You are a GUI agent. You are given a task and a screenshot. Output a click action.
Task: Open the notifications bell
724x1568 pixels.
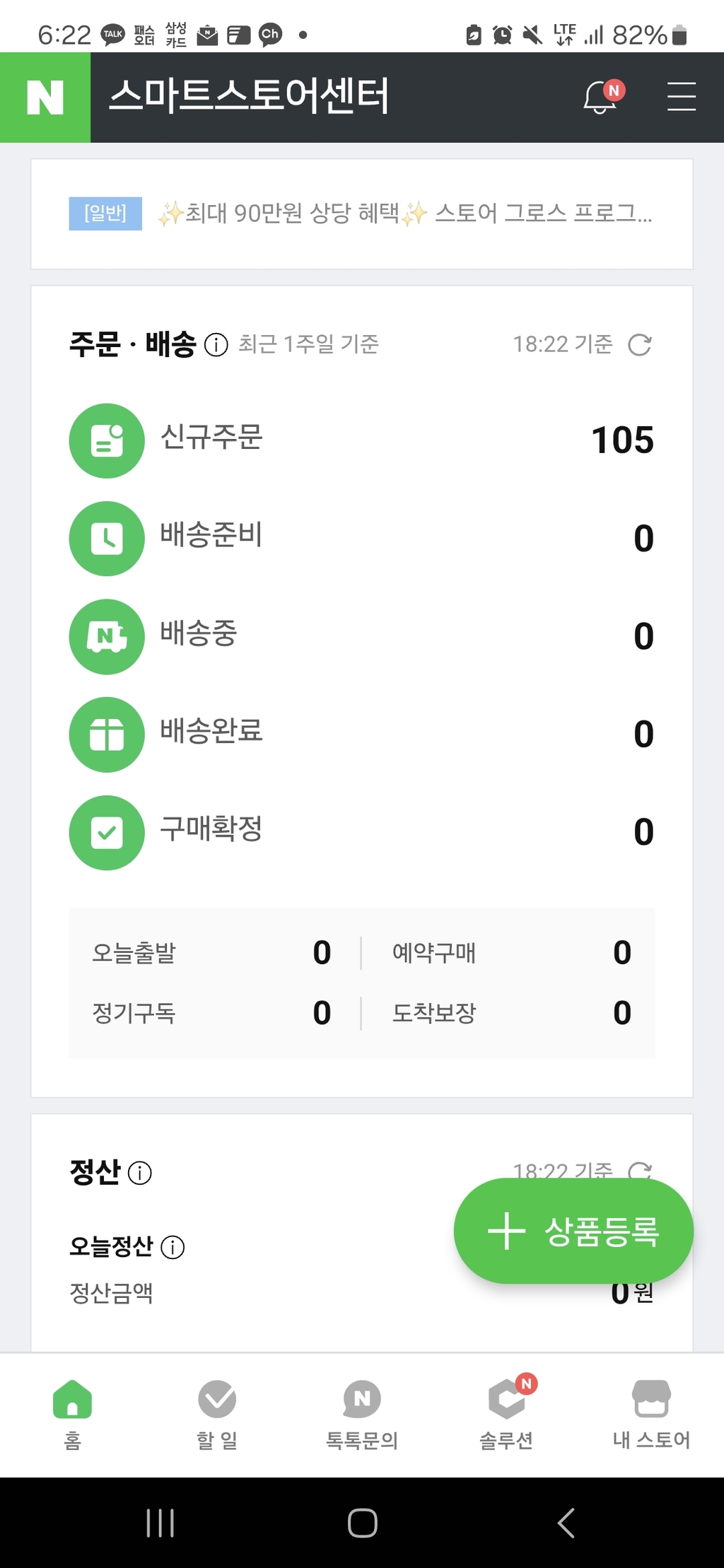click(603, 97)
